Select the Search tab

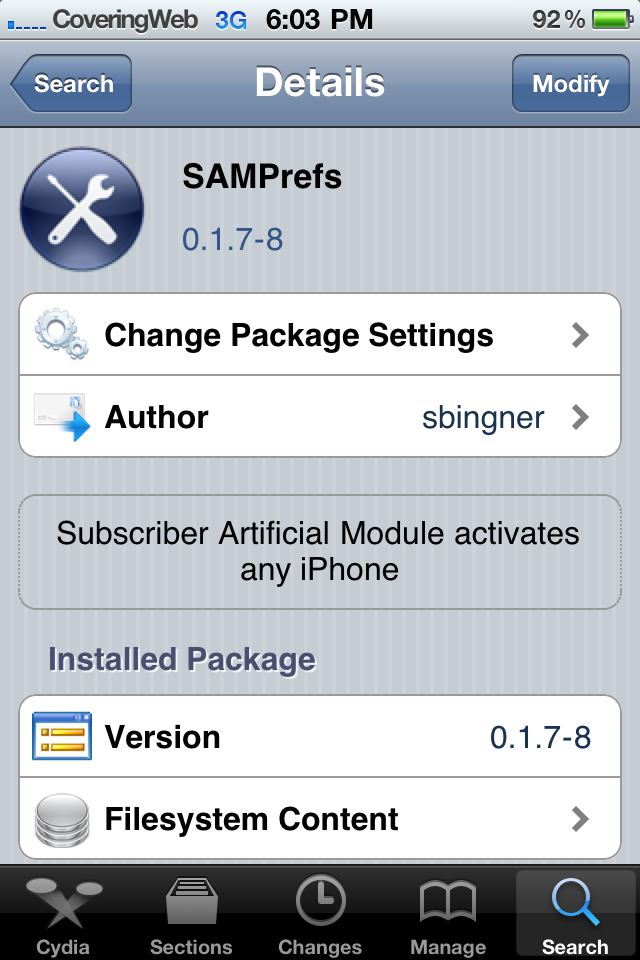coord(576,914)
